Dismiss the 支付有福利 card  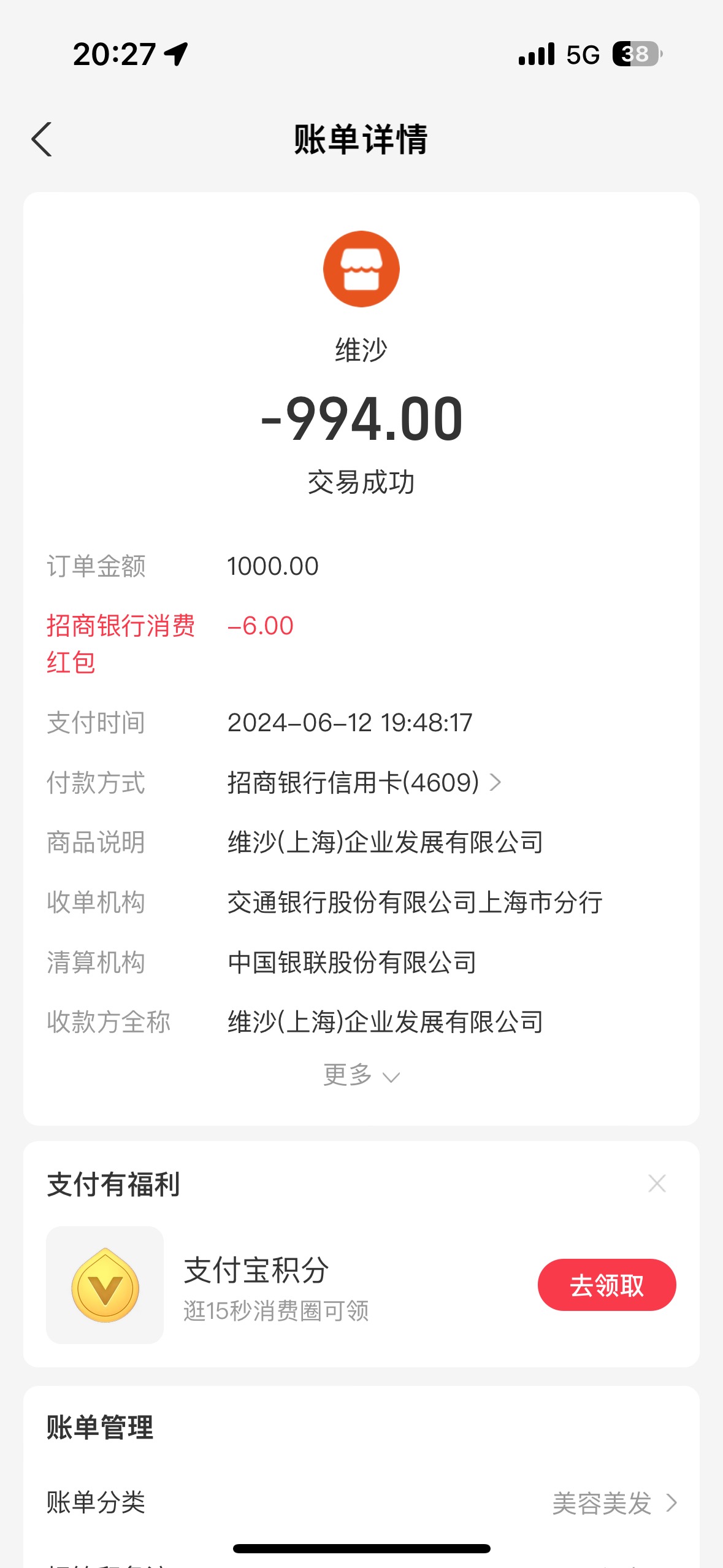coord(657,1183)
